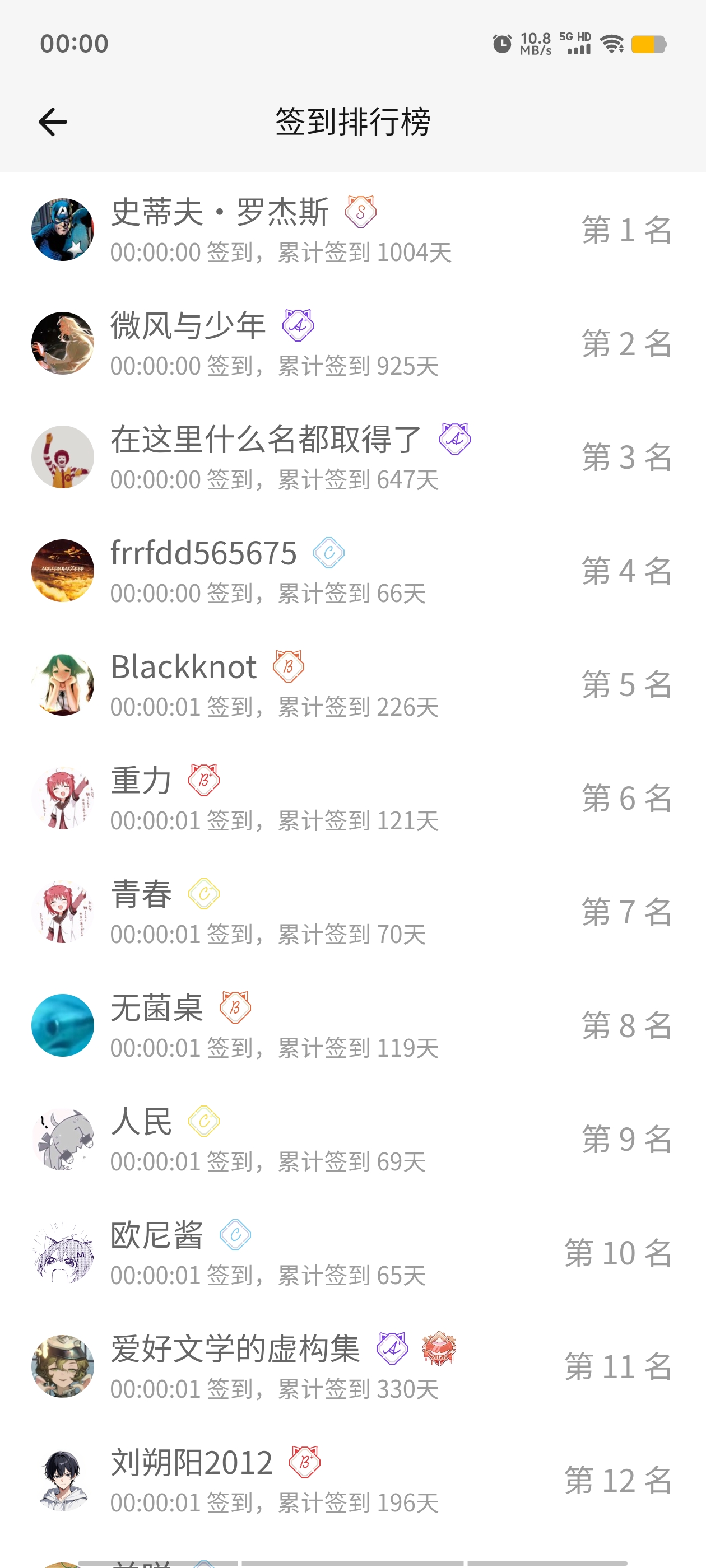This screenshot has height=1568, width=706.
Task: Open the profile of Blackknot
Action: (x=183, y=667)
